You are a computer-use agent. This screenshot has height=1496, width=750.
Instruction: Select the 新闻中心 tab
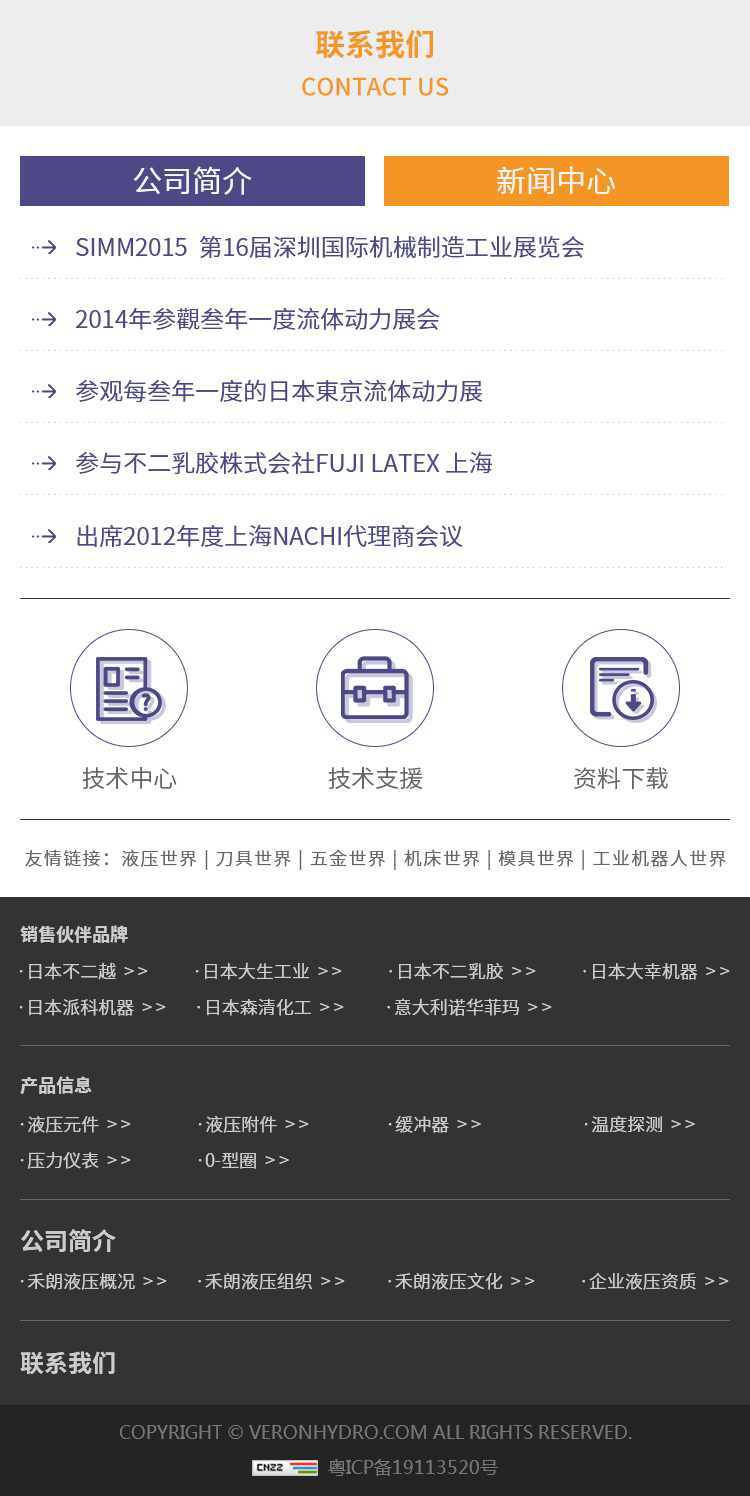pos(556,181)
